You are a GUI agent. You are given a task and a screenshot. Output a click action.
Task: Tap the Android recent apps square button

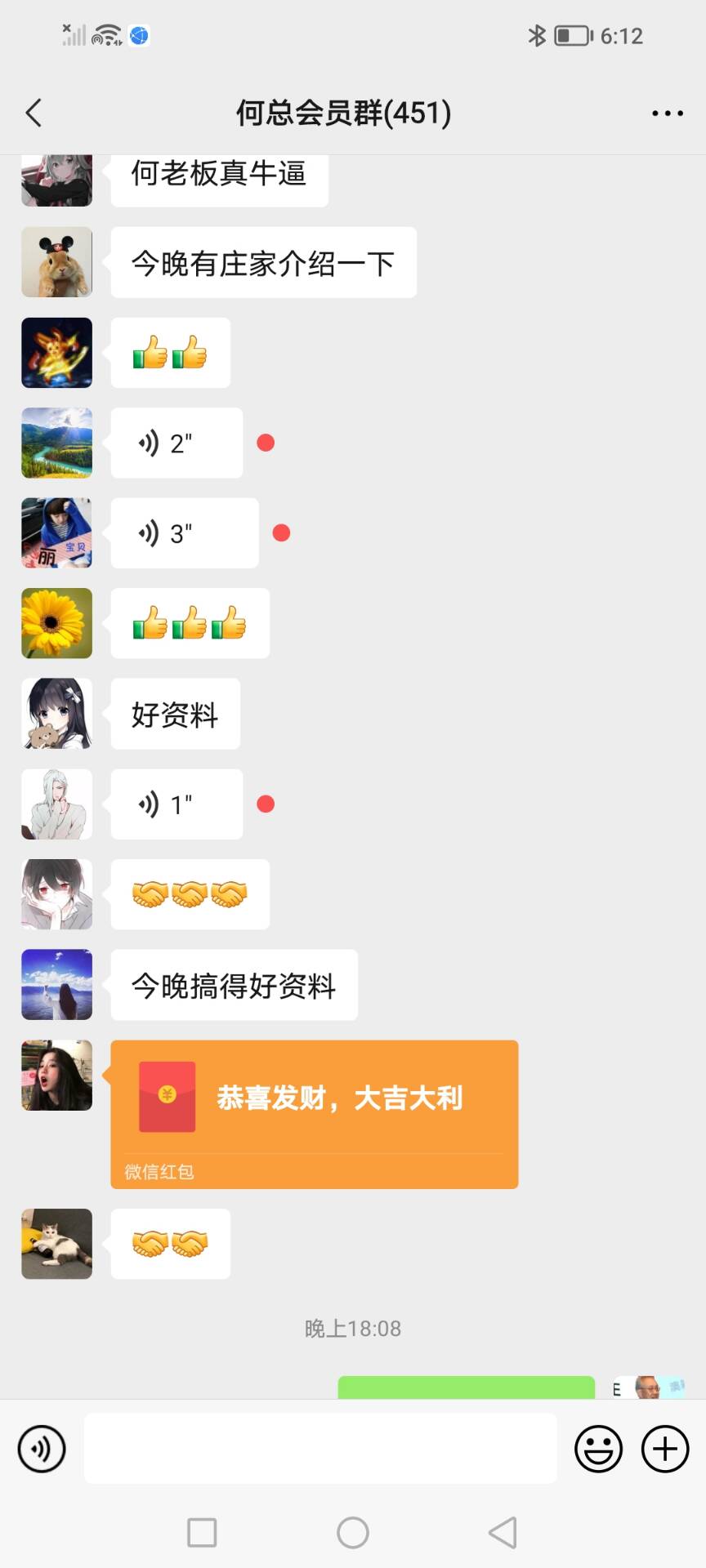[x=202, y=1532]
